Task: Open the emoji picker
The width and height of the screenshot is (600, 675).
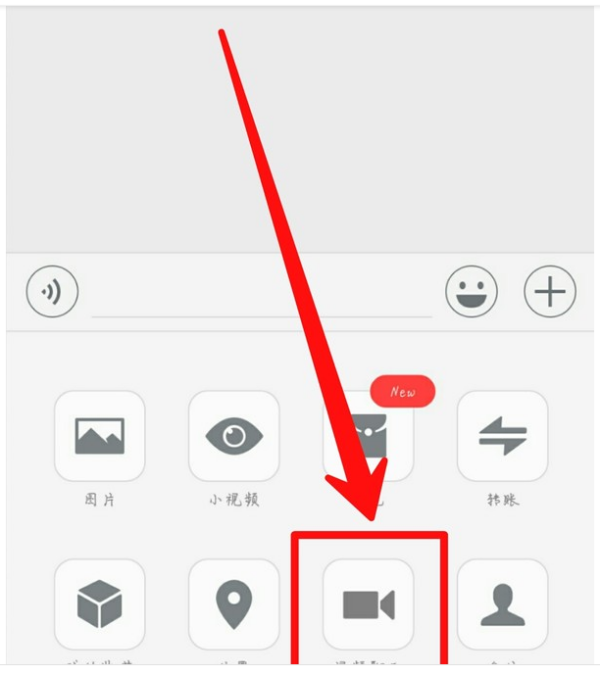Action: (471, 292)
